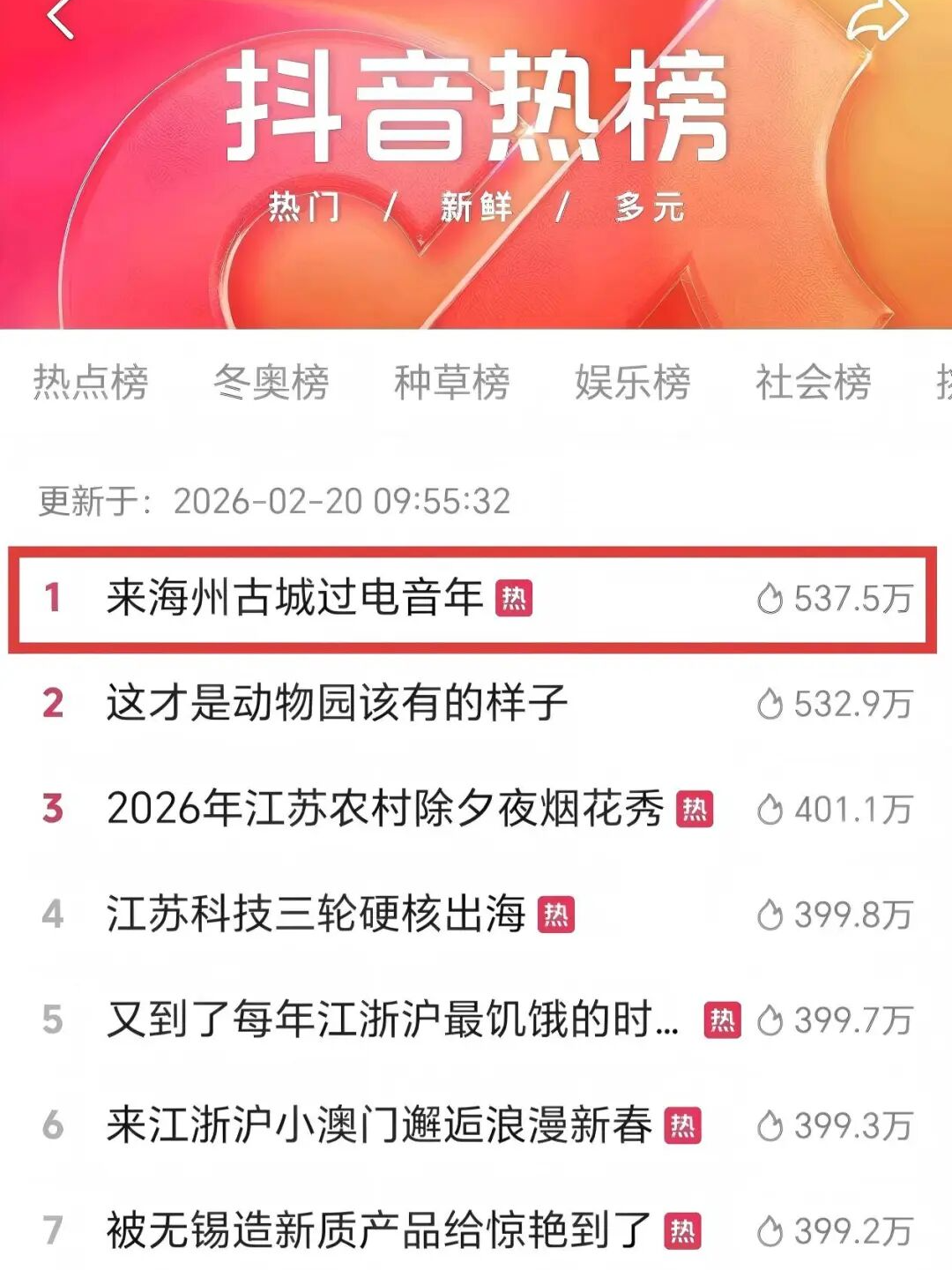The height and width of the screenshot is (1270, 952).
Task: Select the 娱乐榜 tab
Action: 631,381
